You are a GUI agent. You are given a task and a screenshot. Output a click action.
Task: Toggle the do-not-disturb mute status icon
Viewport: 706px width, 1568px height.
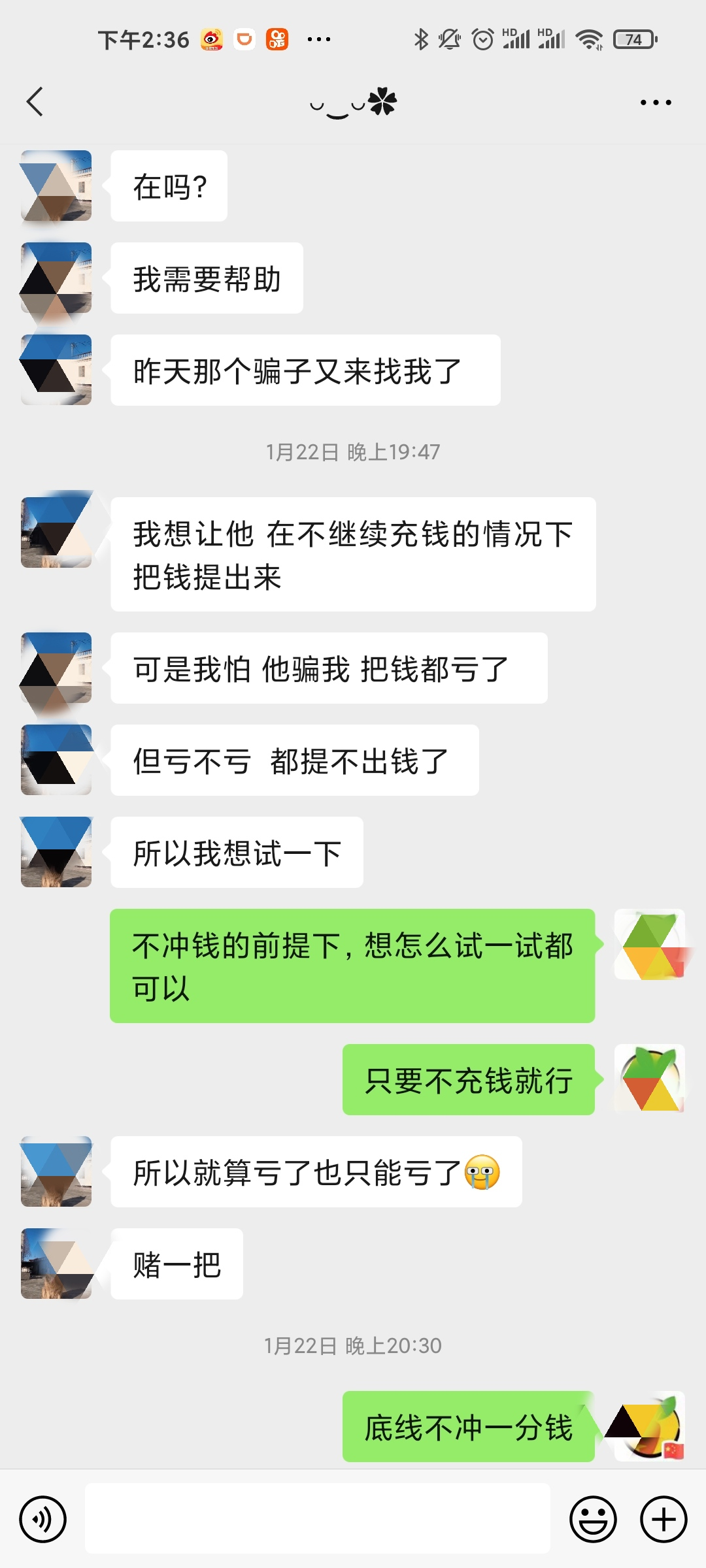click(450, 39)
